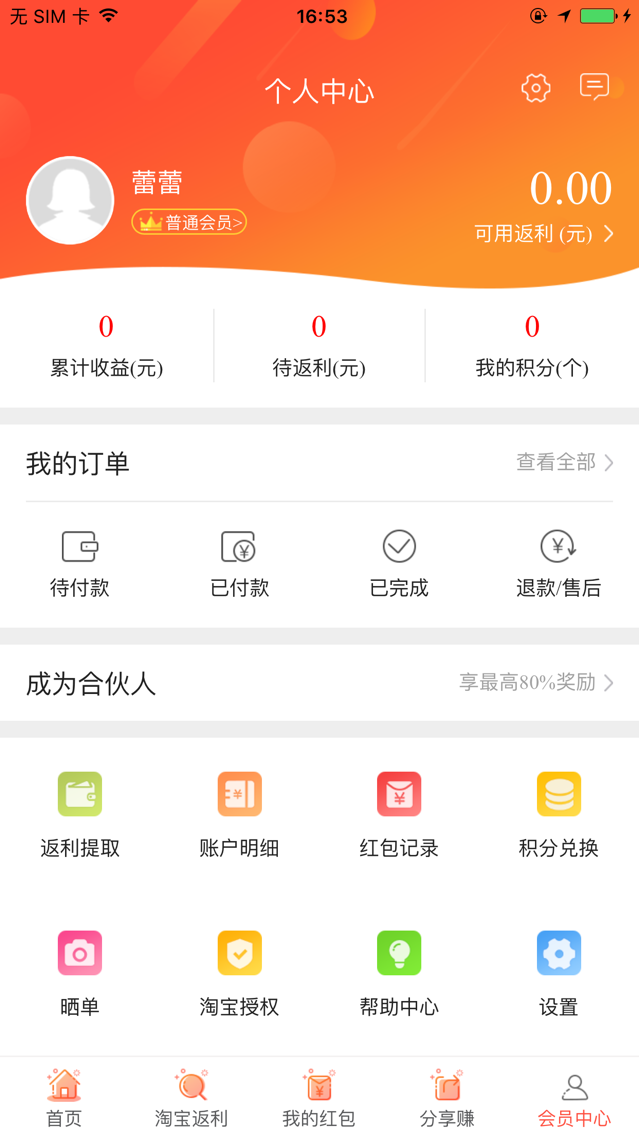Screen dimensions: 639x1136
Task: Open 退款/售后 orders
Action: [x=559, y=564]
